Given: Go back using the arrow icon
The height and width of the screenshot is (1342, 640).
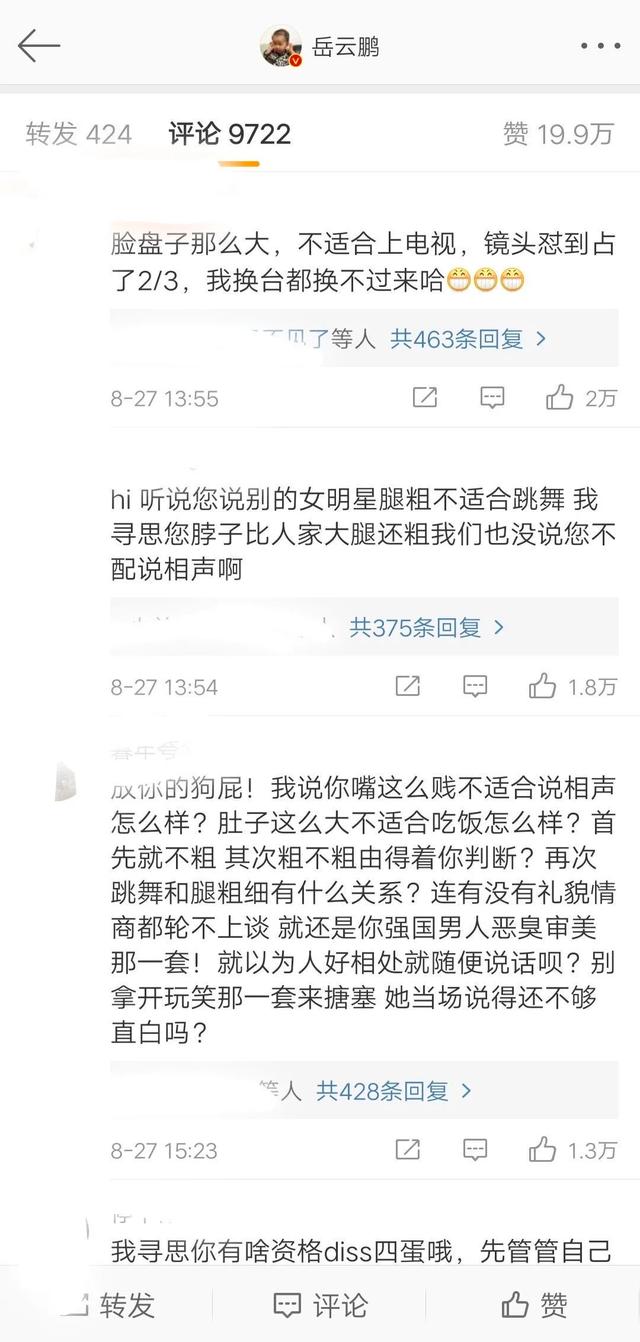Looking at the screenshot, I should click(39, 46).
